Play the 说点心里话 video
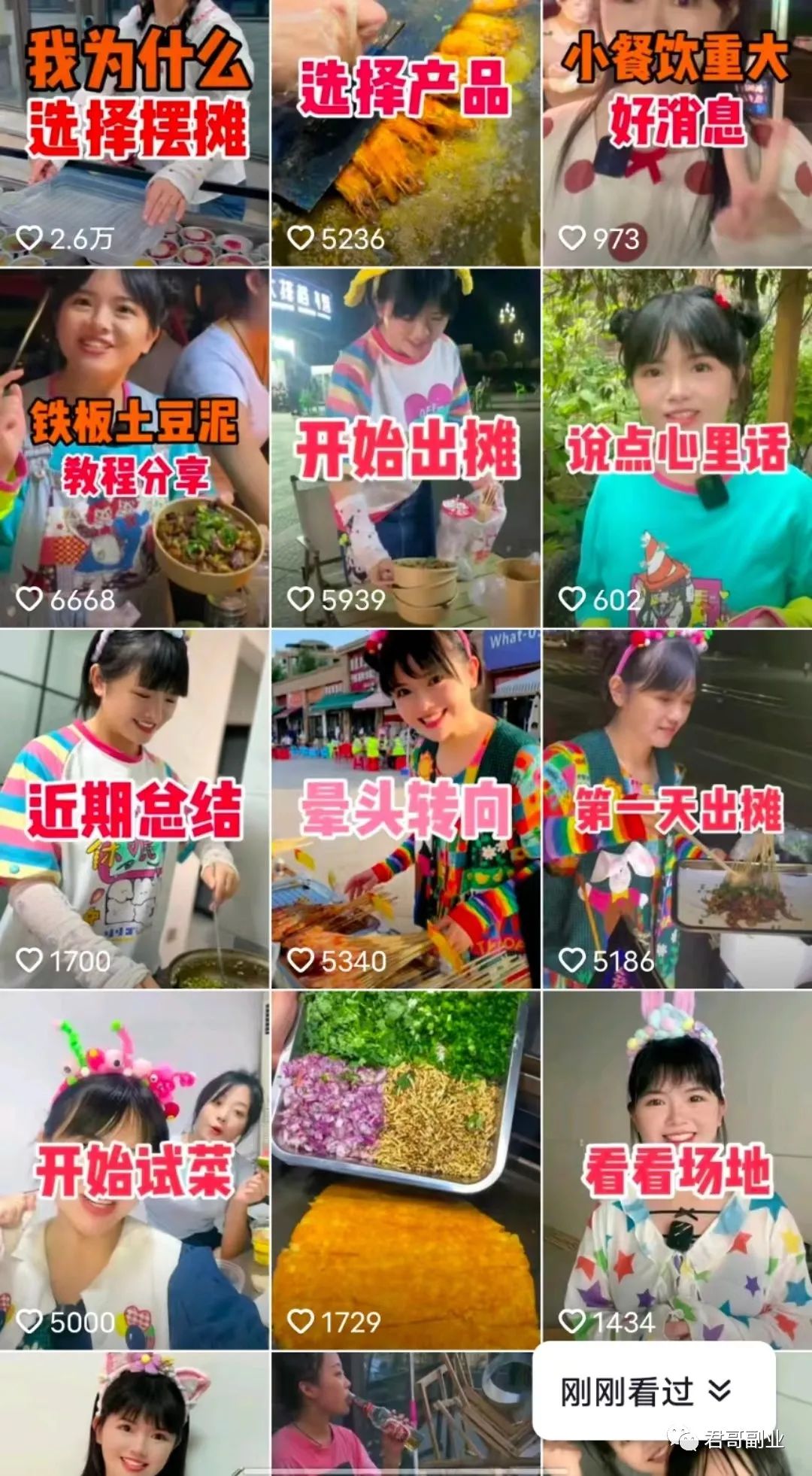The width and height of the screenshot is (812, 1476). pos(677,448)
